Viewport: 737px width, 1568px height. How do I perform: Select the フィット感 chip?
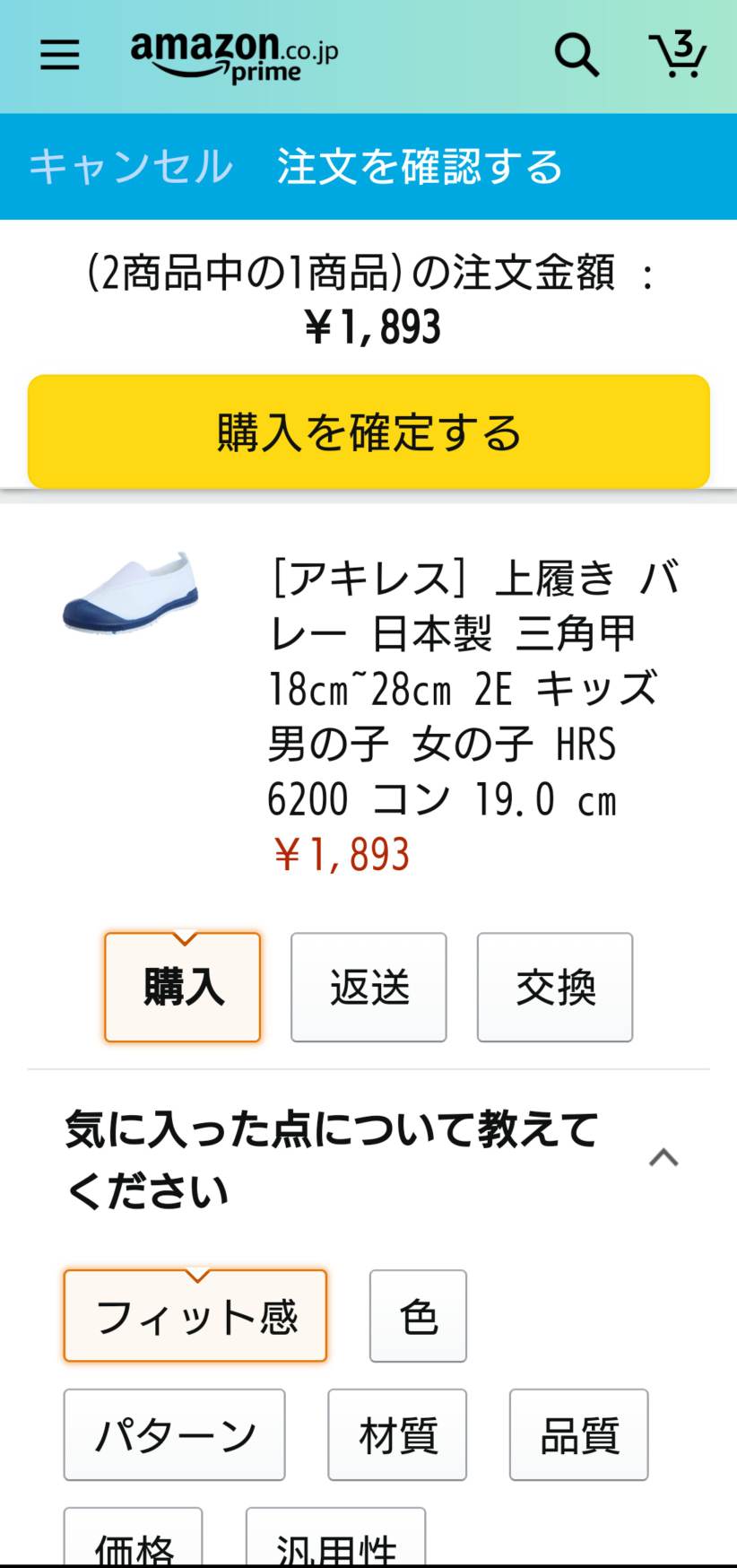195,1317
